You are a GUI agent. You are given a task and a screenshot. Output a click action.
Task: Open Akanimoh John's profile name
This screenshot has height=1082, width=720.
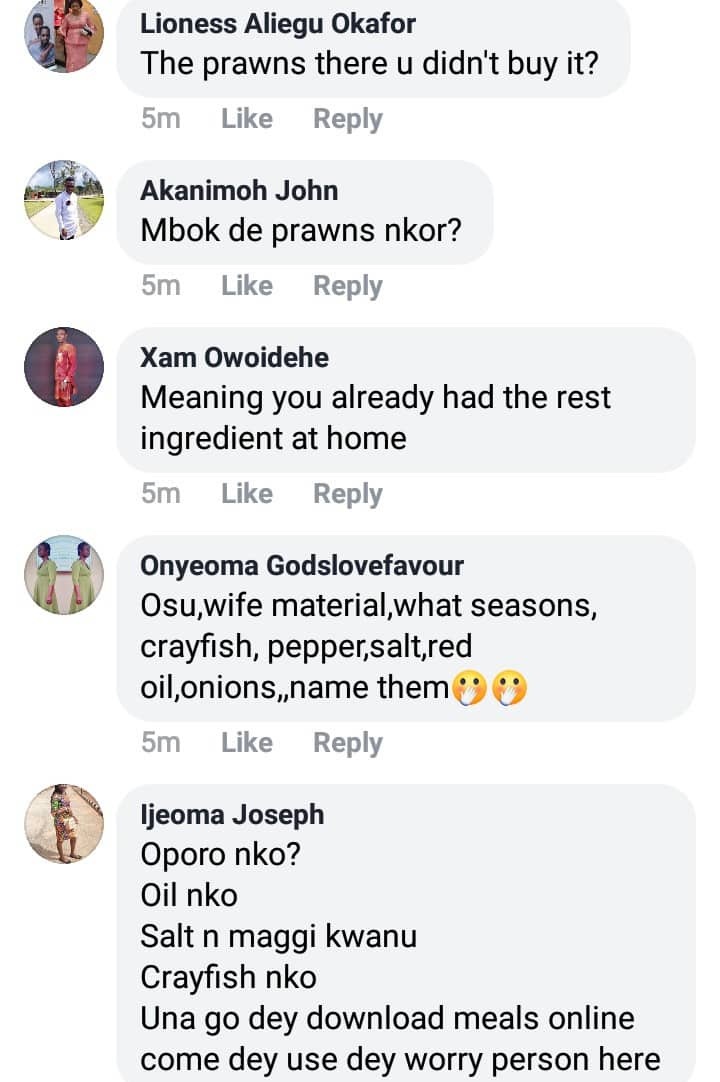pyautogui.click(x=239, y=190)
